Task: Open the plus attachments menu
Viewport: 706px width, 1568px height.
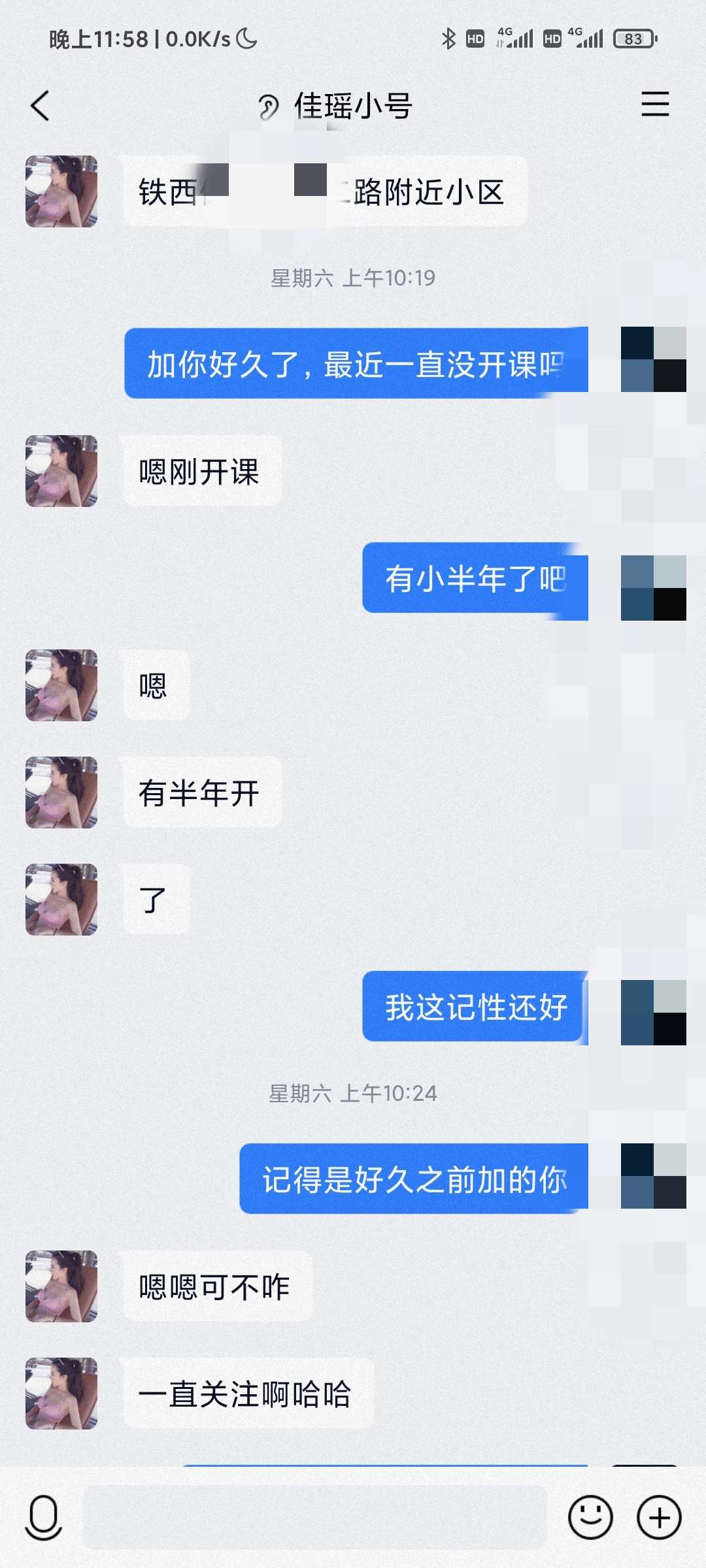Action: 659,1517
